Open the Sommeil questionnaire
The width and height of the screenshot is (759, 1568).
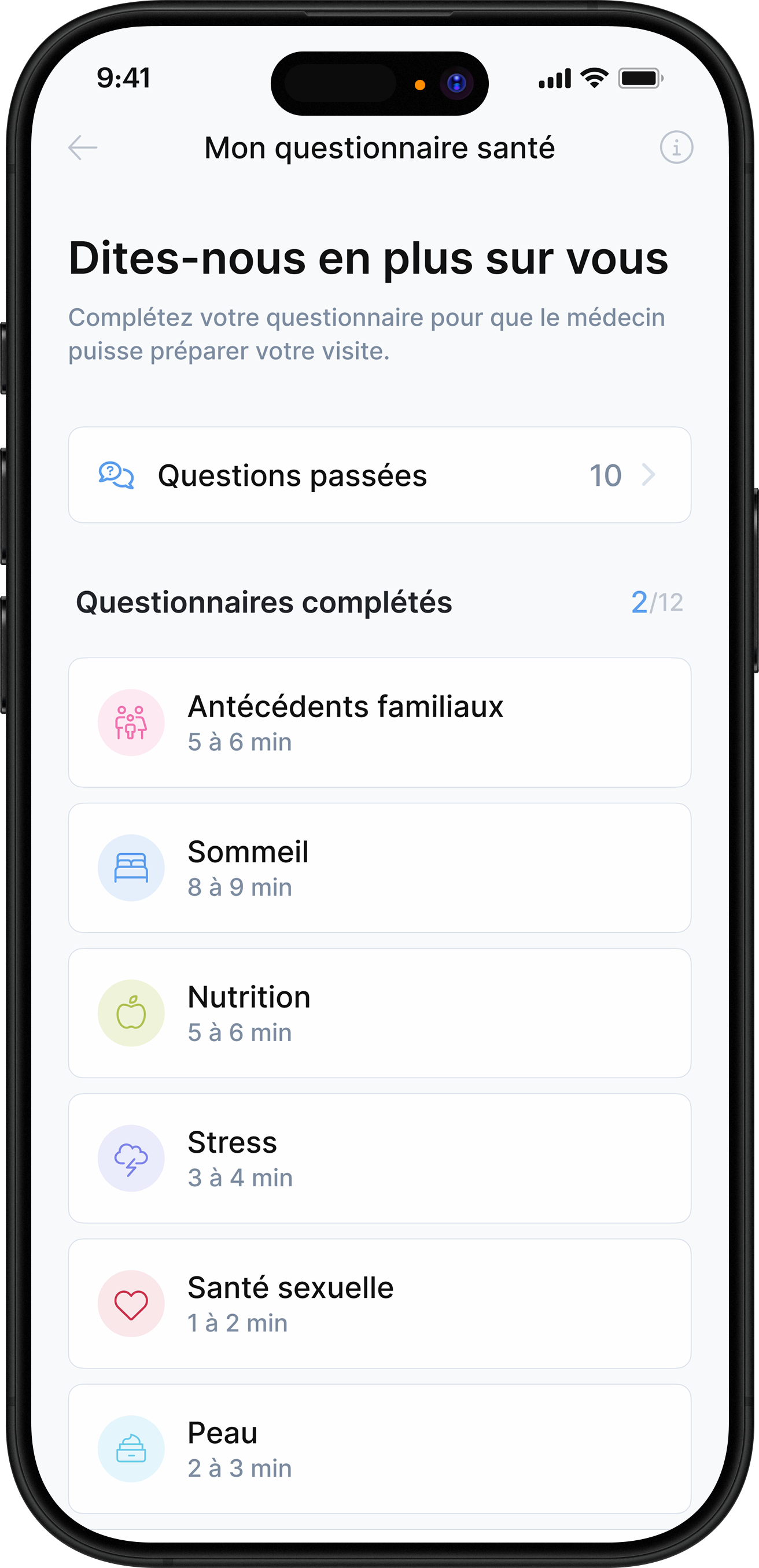379,868
